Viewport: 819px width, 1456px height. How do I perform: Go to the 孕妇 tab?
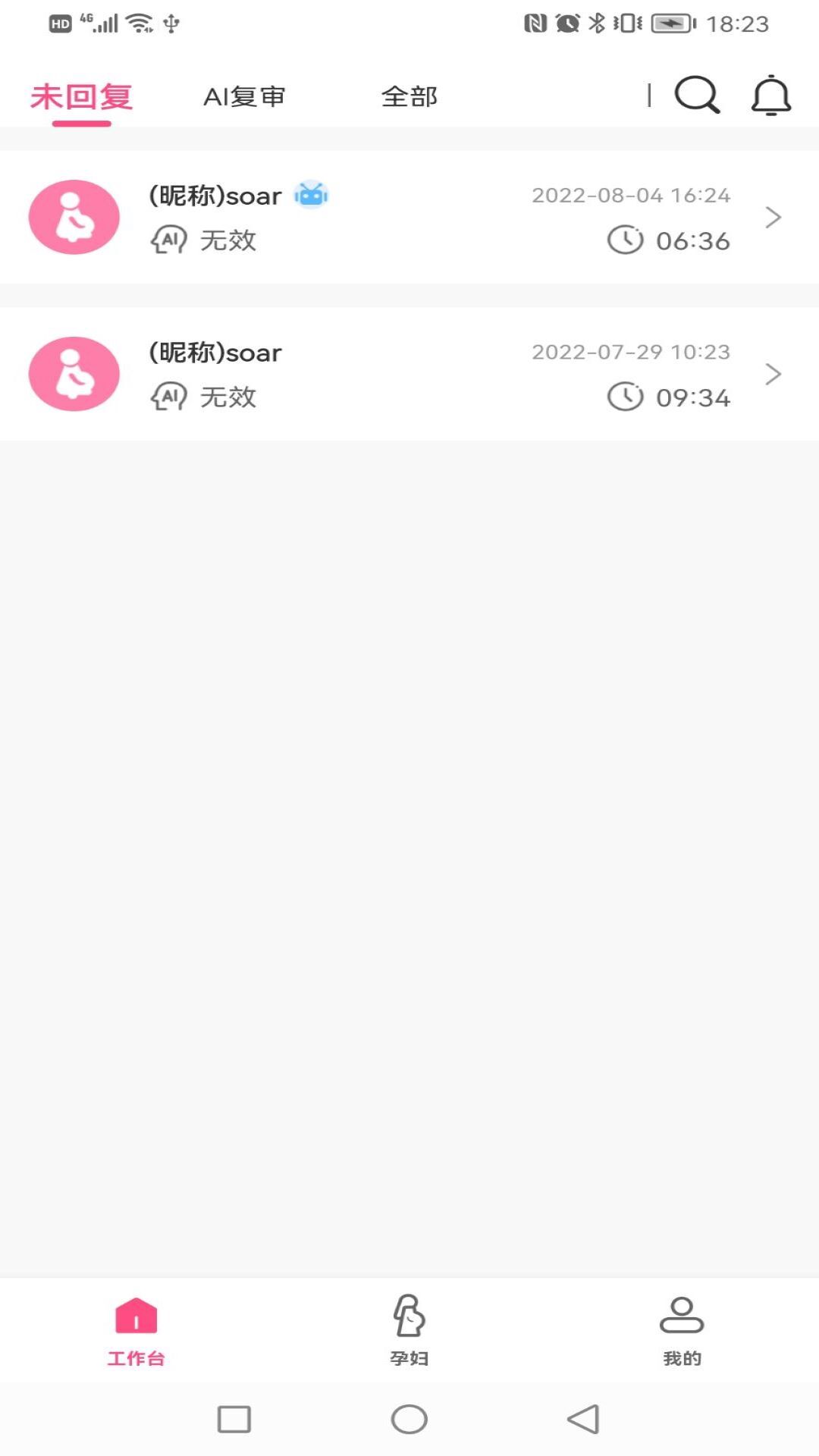pyautogui.click(x=409, y=1330)
